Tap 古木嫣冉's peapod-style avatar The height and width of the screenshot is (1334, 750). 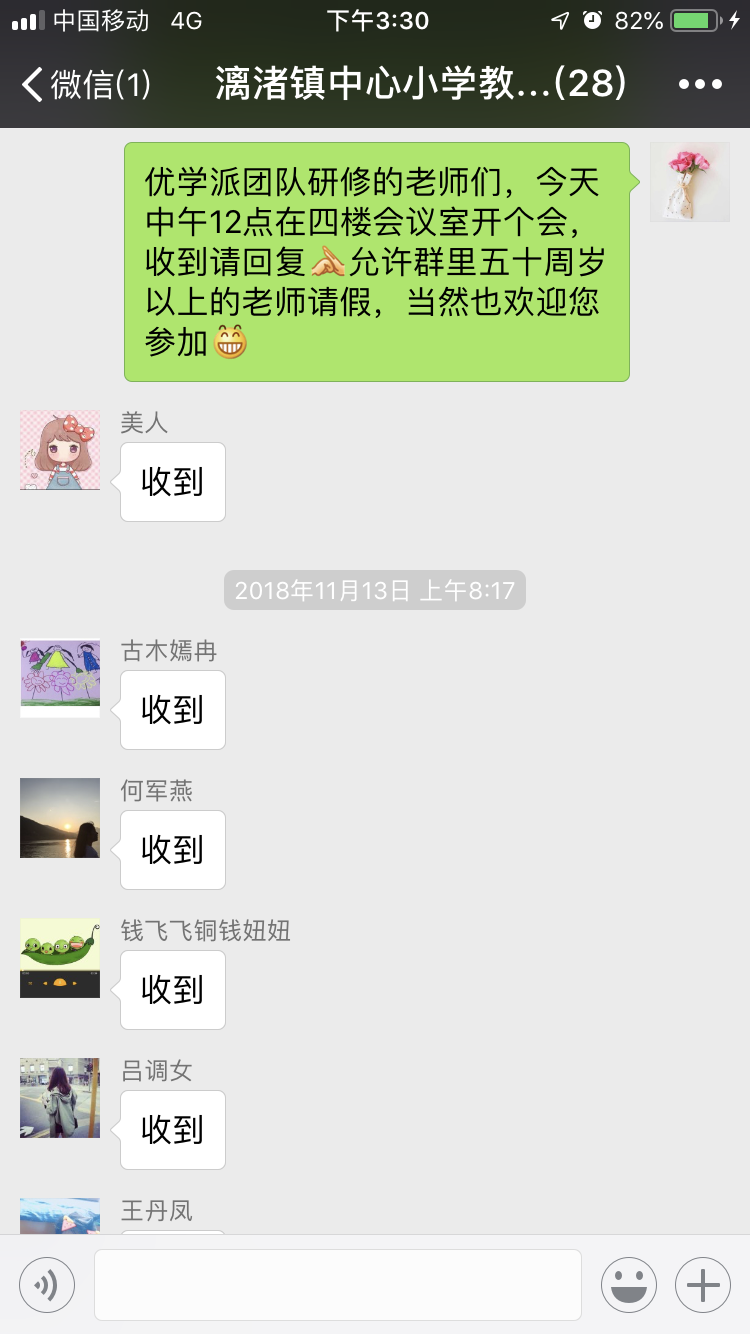click(59, 678)
